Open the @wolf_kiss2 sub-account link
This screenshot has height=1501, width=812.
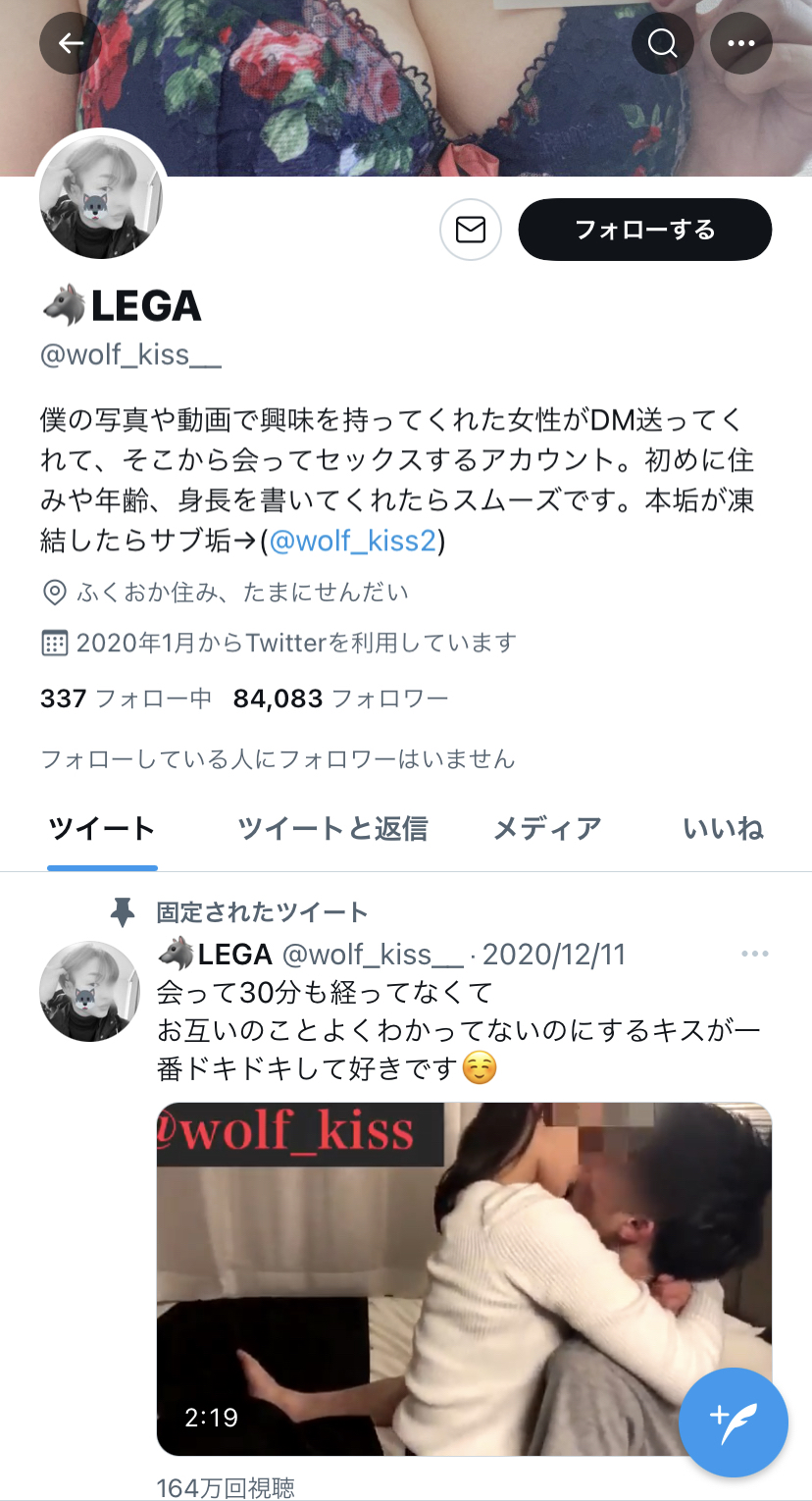(354, 541)
